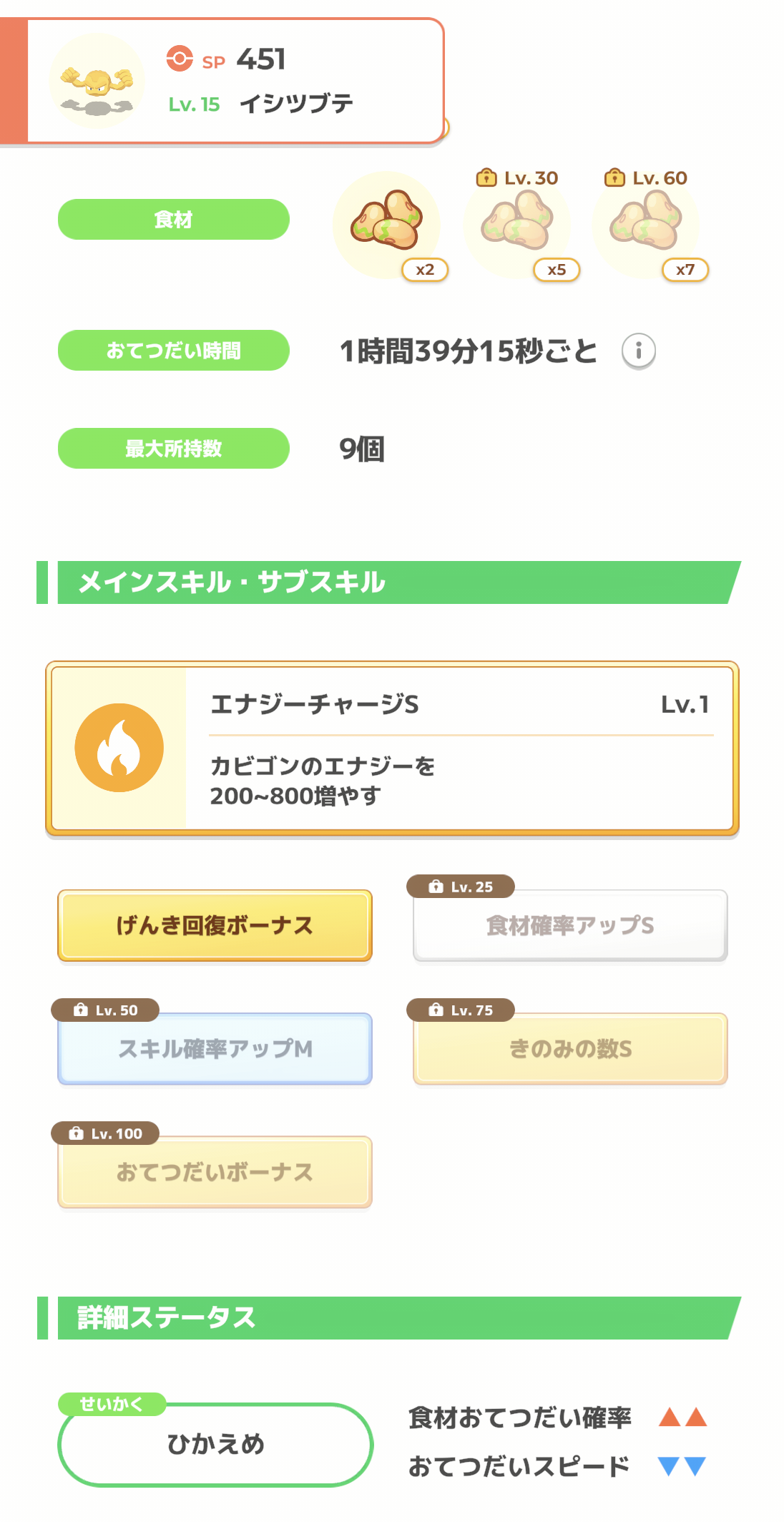Open the エナジーチャージS main skill card
Image resolution: width=784 pixels, height=1522 pixels.
point(392,748)
